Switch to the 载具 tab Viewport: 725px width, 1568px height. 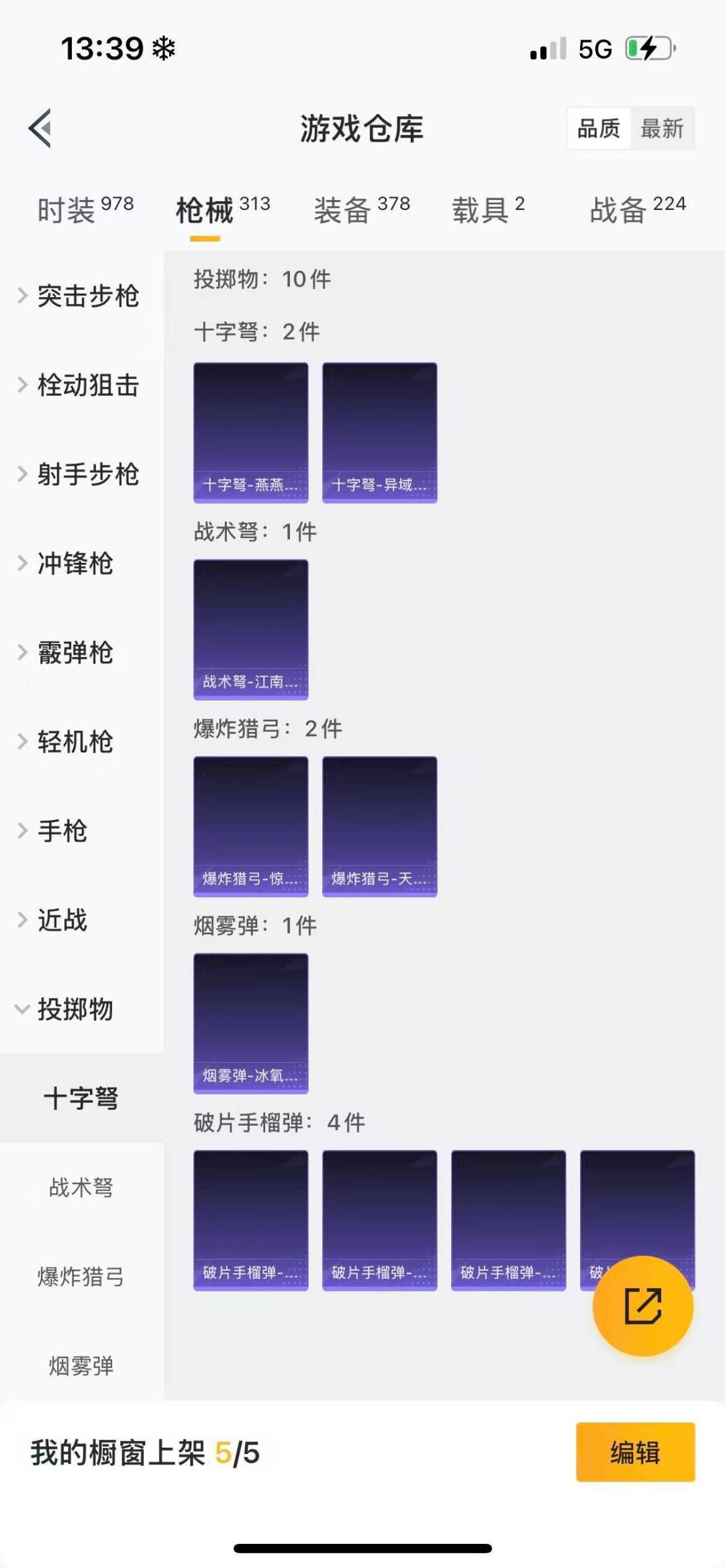tap(488, 210)
